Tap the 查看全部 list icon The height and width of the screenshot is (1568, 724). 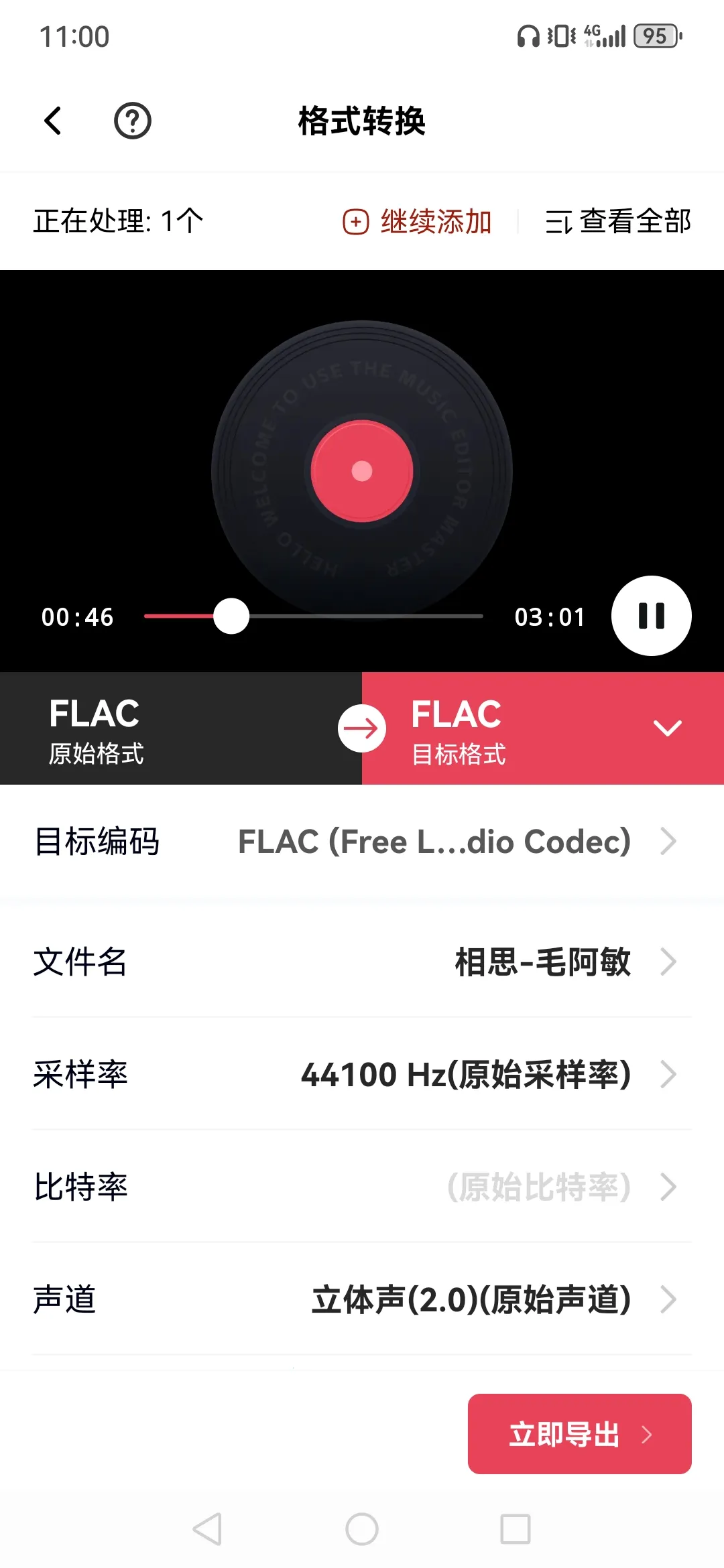[x=560, y=220]
